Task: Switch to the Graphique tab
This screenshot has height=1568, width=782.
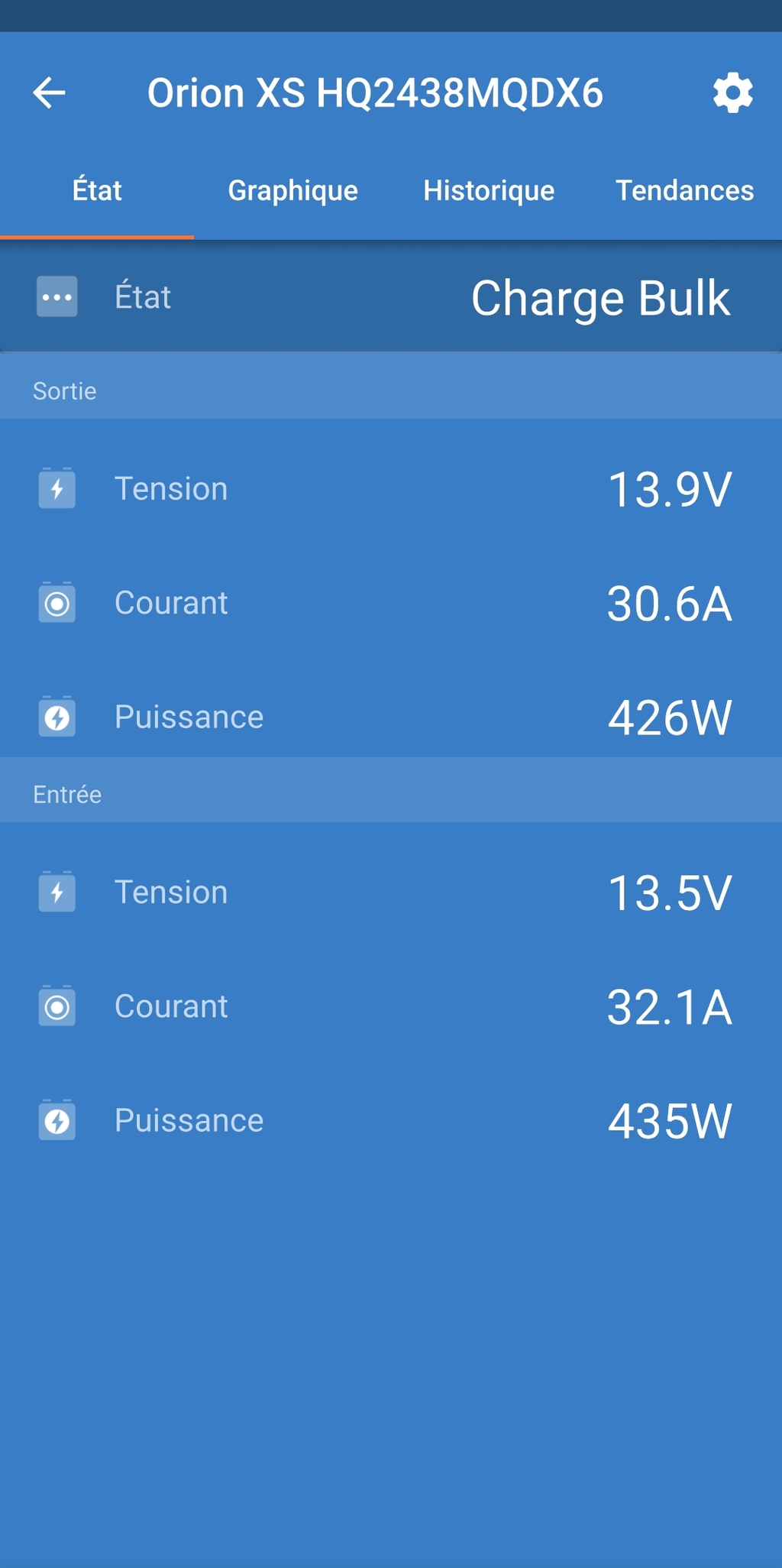Action: (292, 190)
